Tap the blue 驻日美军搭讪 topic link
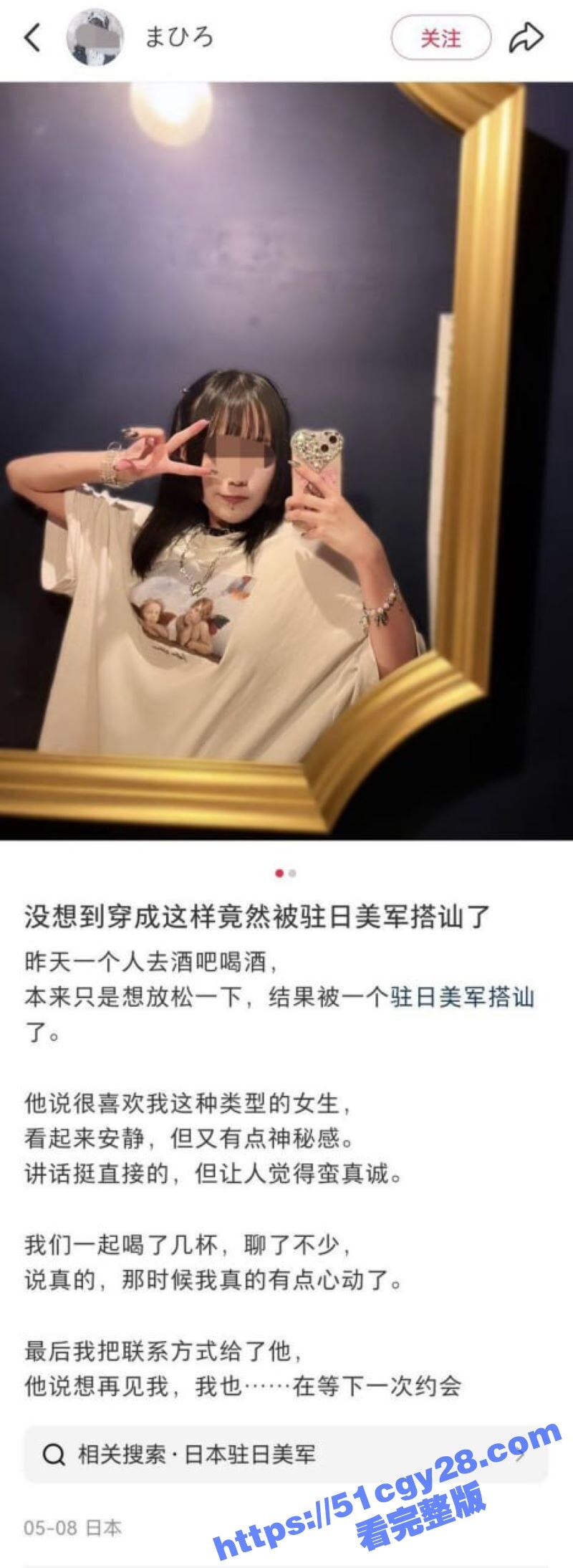The image size is (573, 1568). (x=462, y=997)
